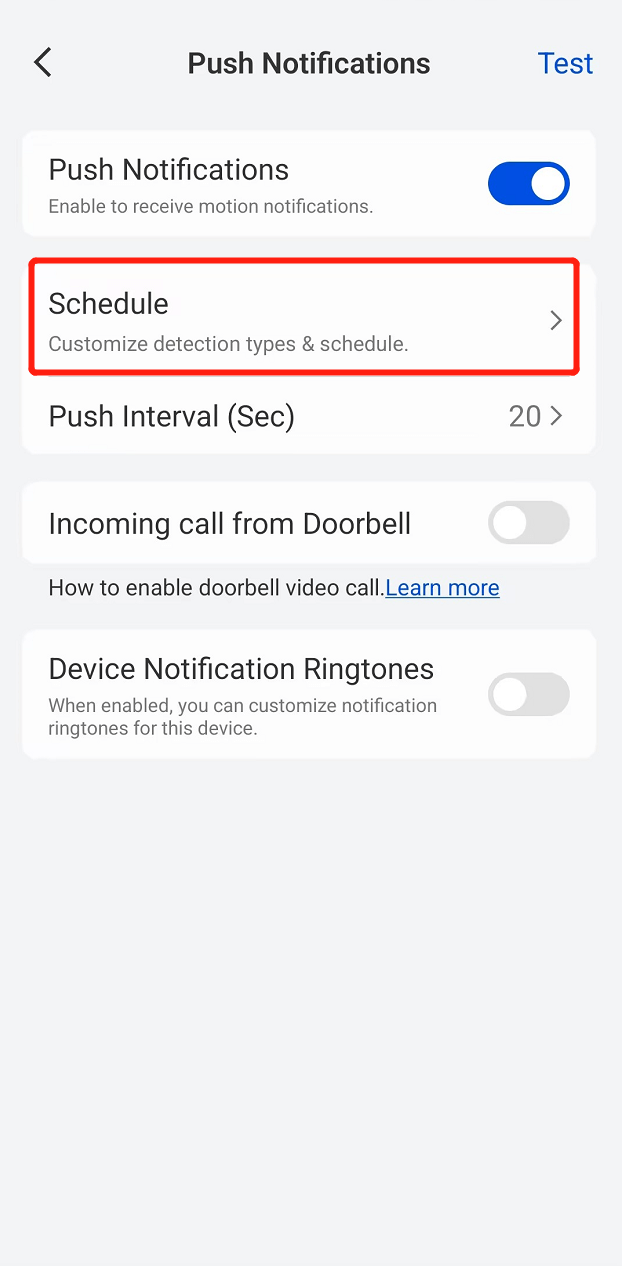622x1266 pixels.
Task: Tap the Test button in header
Action: pos(565,63)
